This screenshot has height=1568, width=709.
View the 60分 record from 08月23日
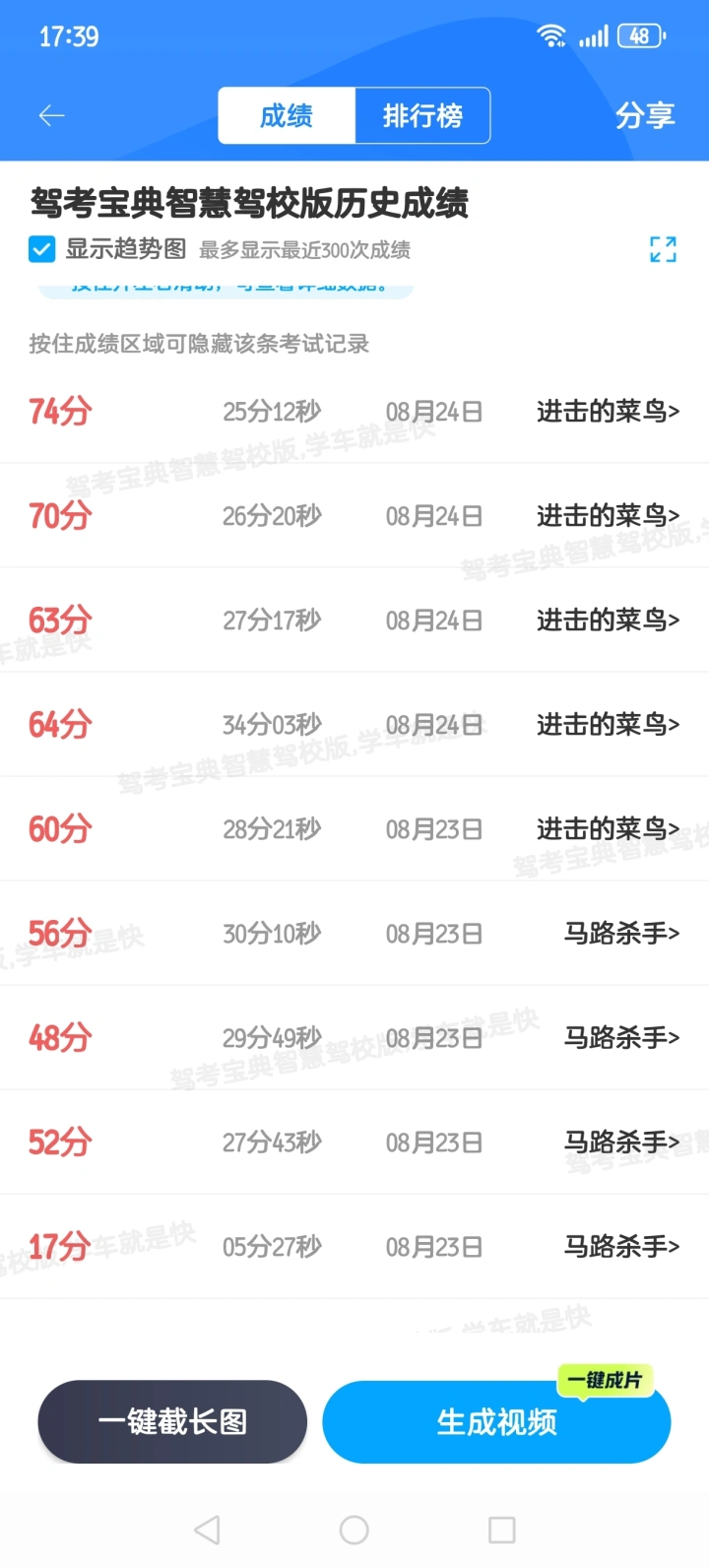click(x=354, y=829)
